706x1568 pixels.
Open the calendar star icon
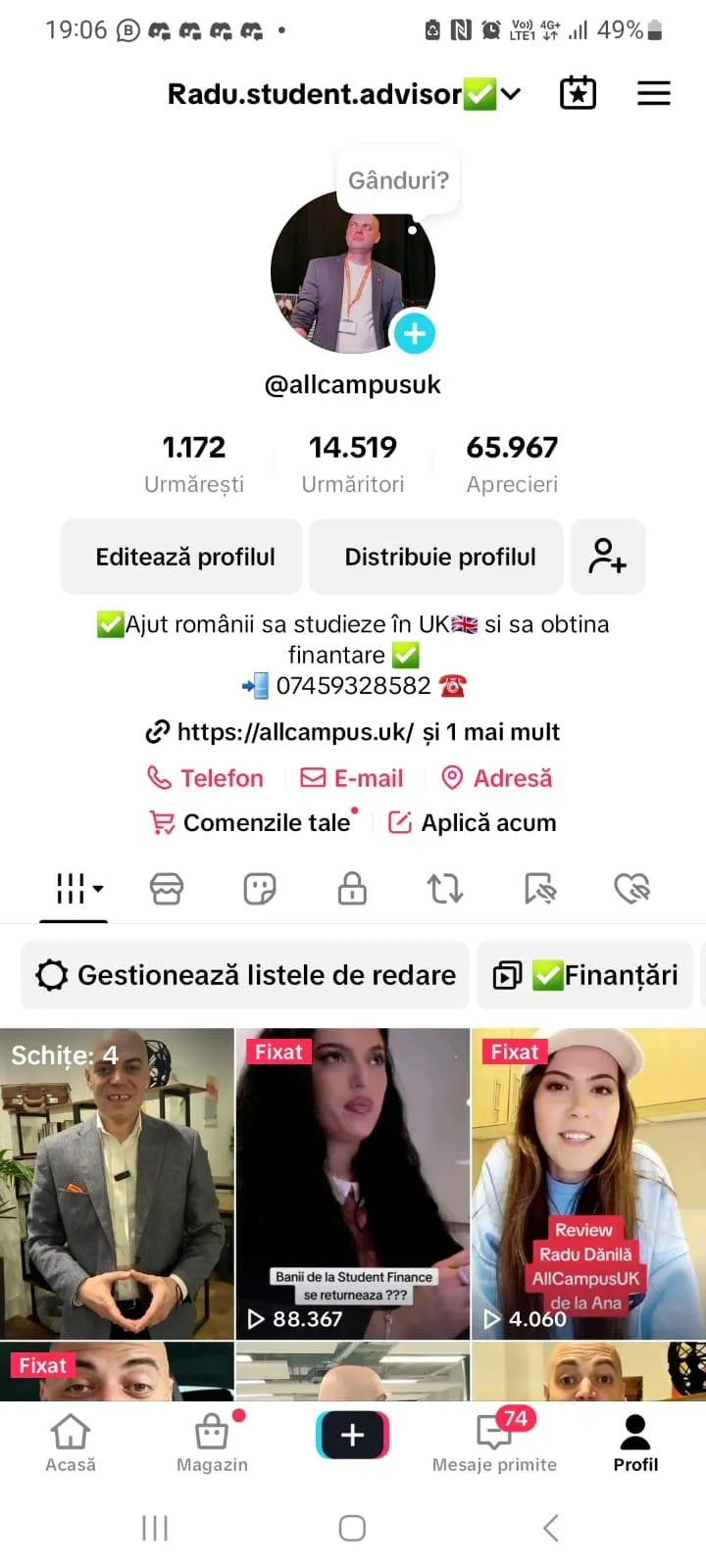pos(578,93)
